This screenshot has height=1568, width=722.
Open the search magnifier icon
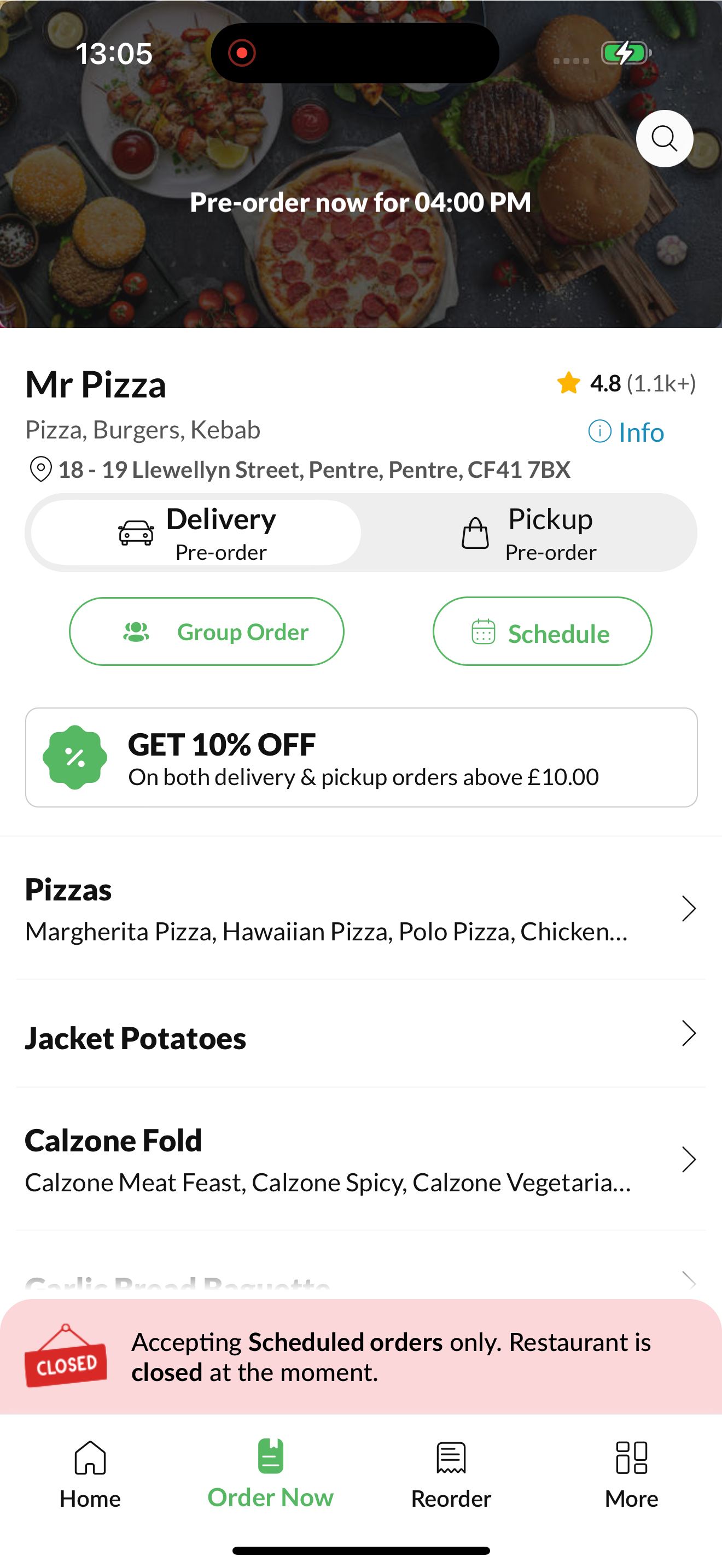664,139
